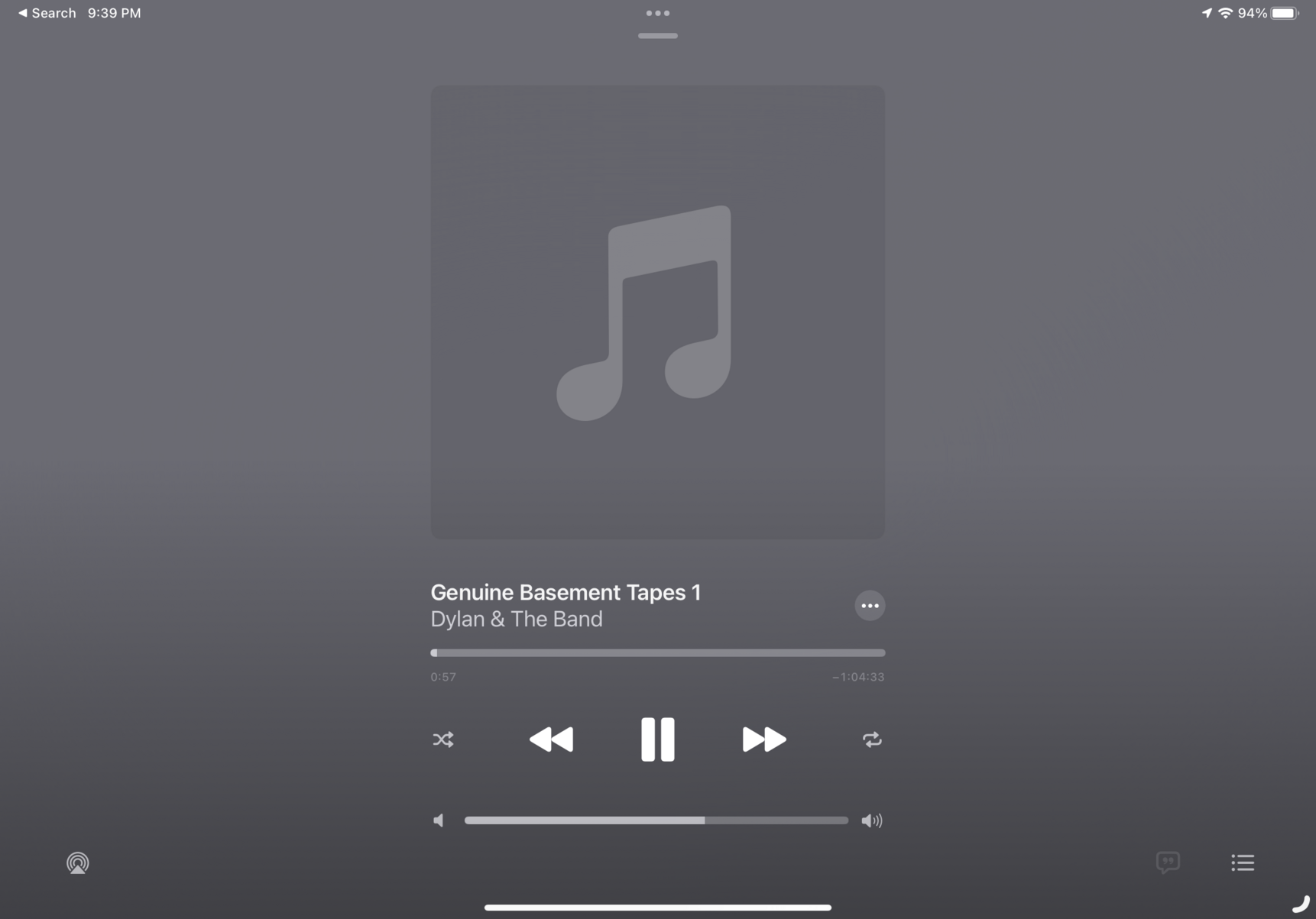Open AirPlay output options
This screenshot has width=1316, height=919.
pyautogui.click(x=77, y=862)
